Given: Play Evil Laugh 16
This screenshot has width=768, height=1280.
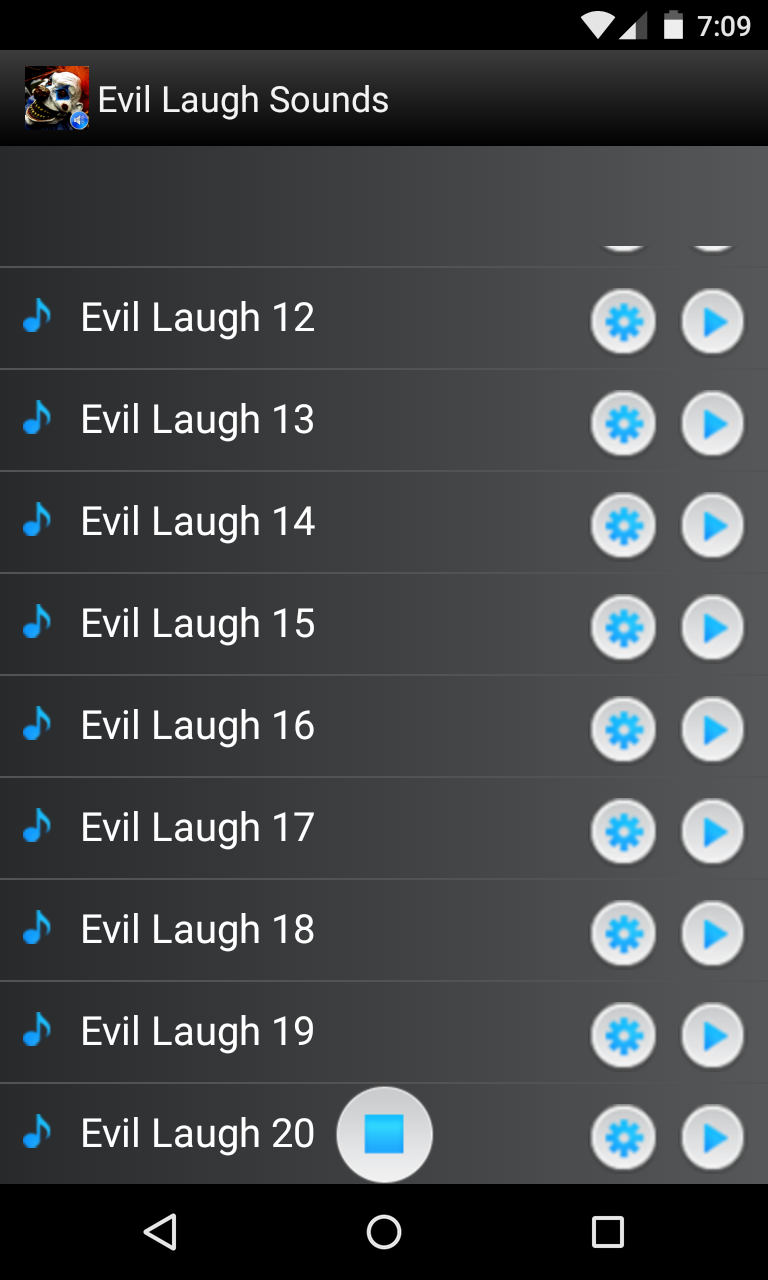Looking at the screenshot, I should 712,730.
